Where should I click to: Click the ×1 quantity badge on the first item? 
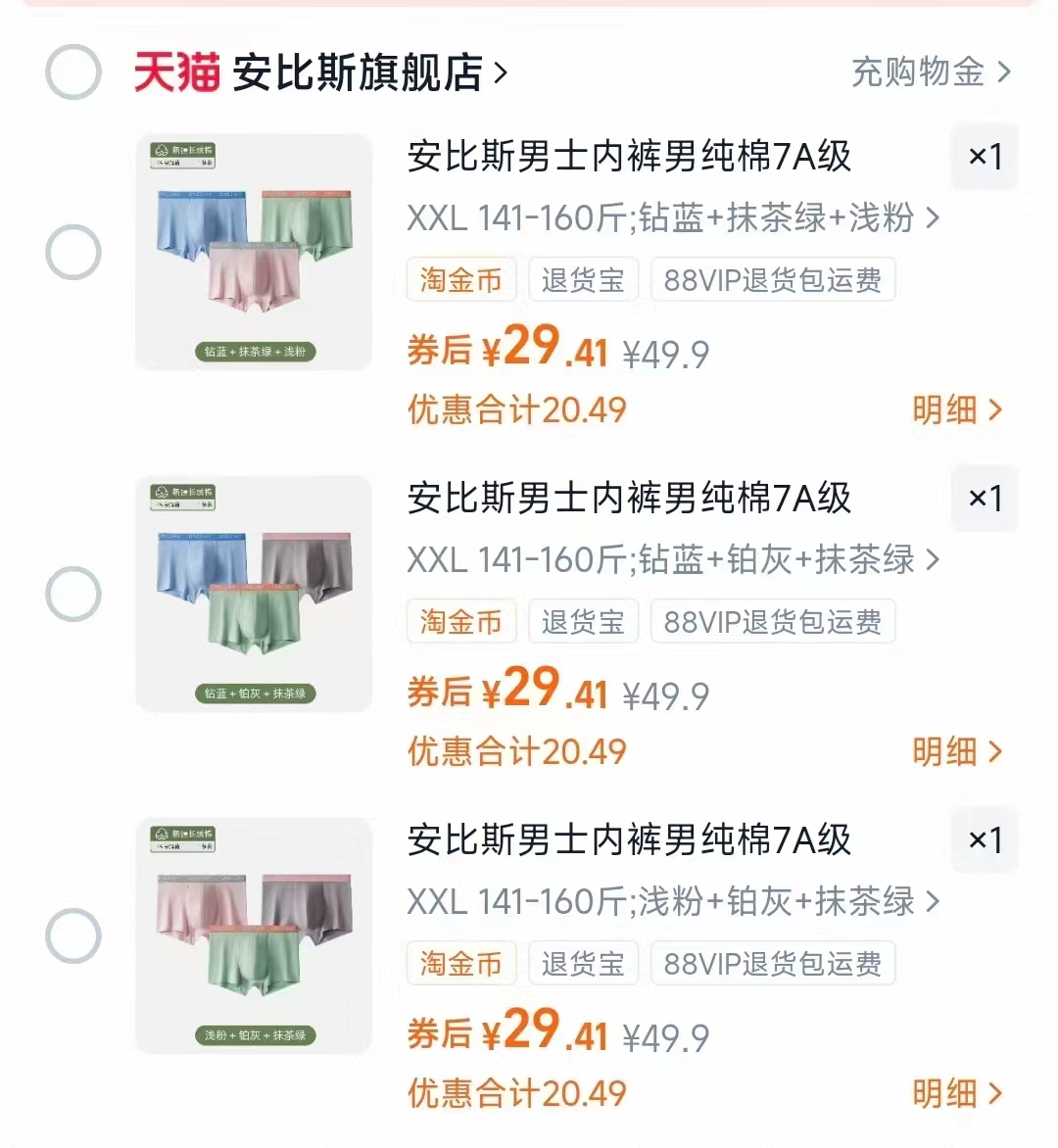pos(984,157)
